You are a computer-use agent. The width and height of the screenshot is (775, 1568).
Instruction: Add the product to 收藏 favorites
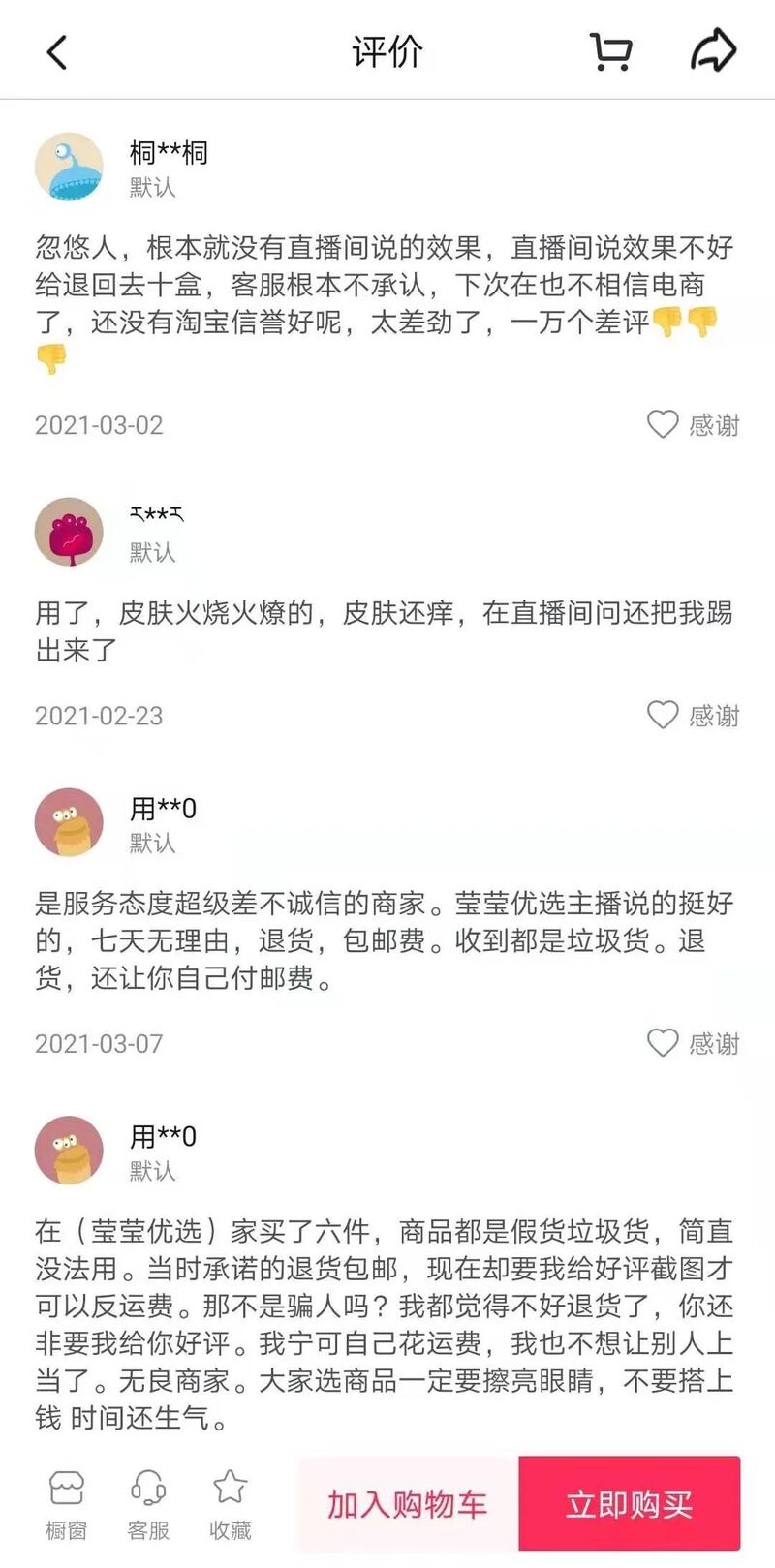[230, 1504]
